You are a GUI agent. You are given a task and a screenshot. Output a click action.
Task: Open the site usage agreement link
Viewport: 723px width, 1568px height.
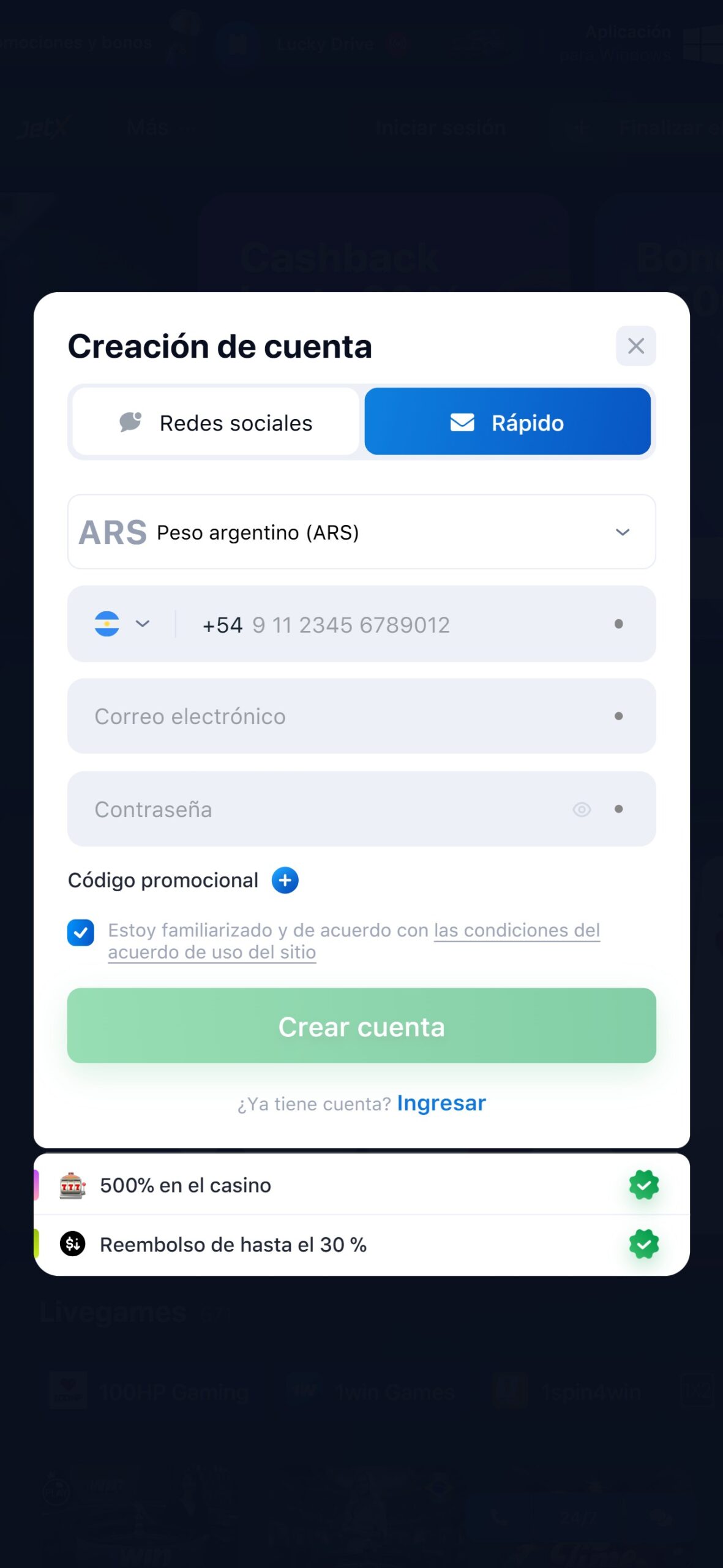tap(354, 941)
